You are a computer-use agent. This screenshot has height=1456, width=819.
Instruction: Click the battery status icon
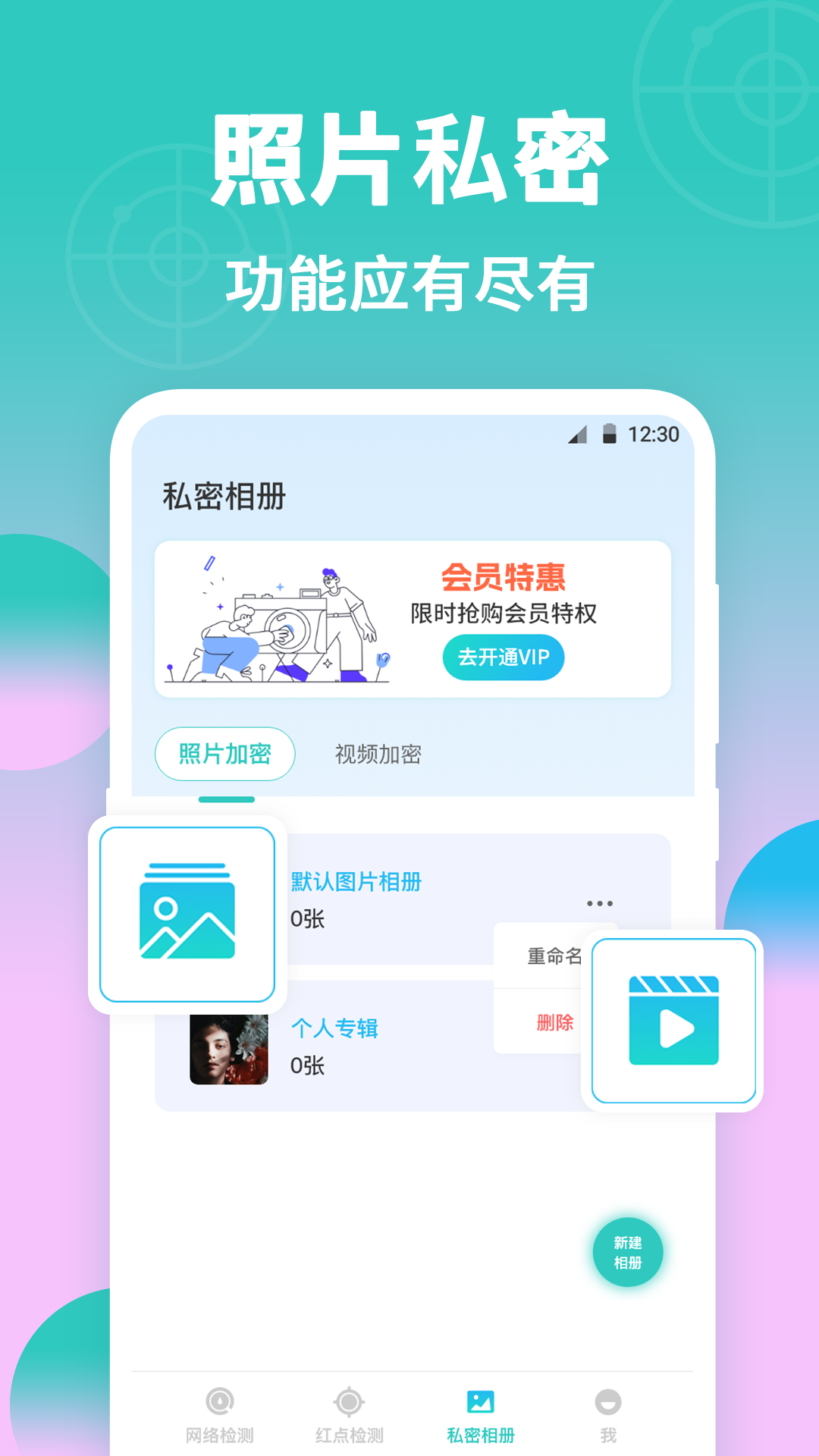(x=607, y=432)
